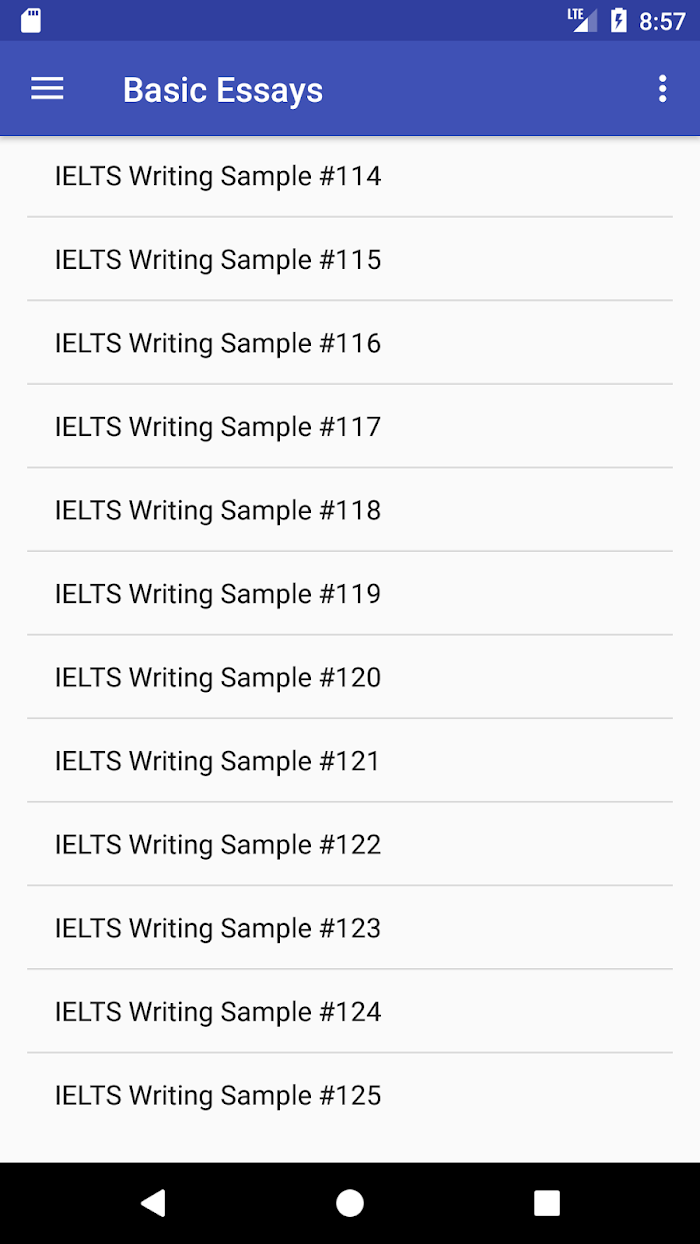Open IELTS Writing Sample #123
The image size is (700, 1244).
pyautogui.click(x=350, y=928)
